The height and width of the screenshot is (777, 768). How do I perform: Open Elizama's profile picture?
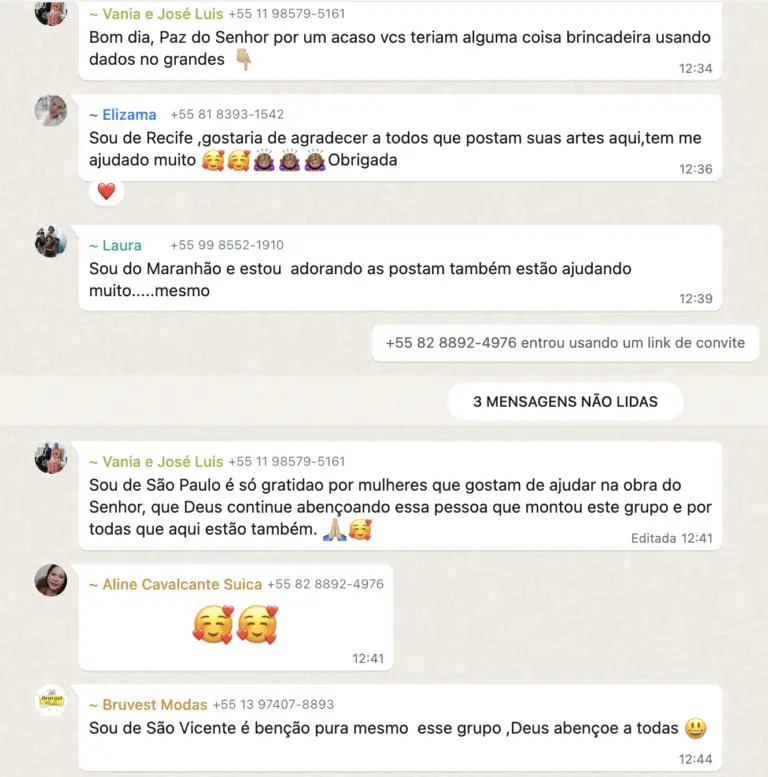50,113
